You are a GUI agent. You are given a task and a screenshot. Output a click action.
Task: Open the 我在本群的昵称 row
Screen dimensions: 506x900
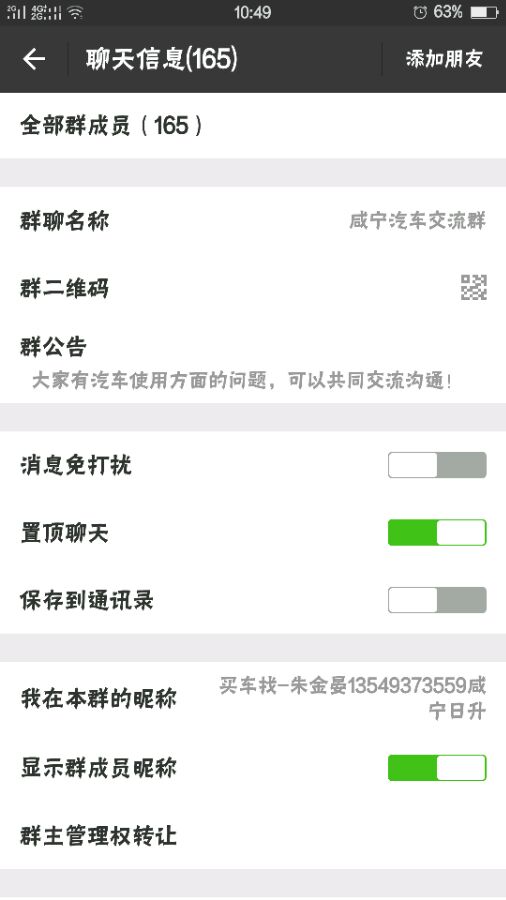tap(253, 699)
